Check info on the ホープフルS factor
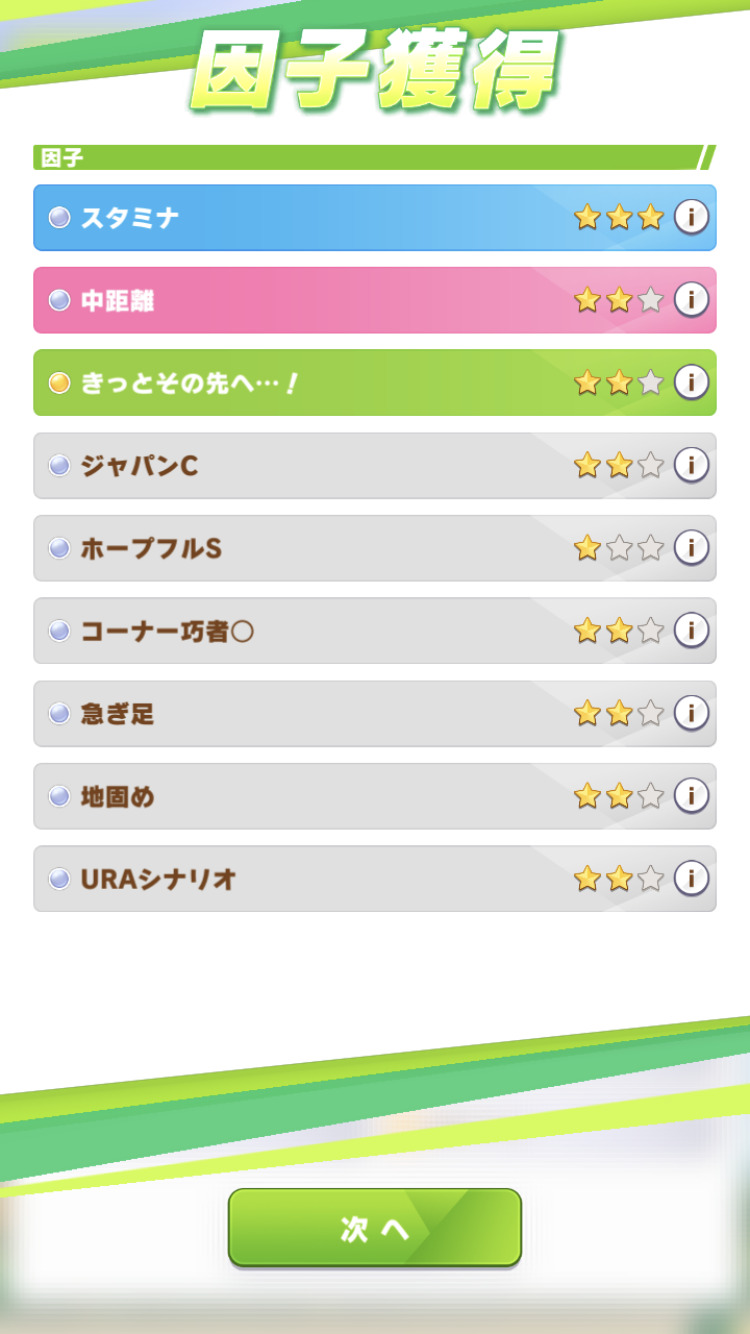This screenshot has width=750, height=1334. [691, 548]
